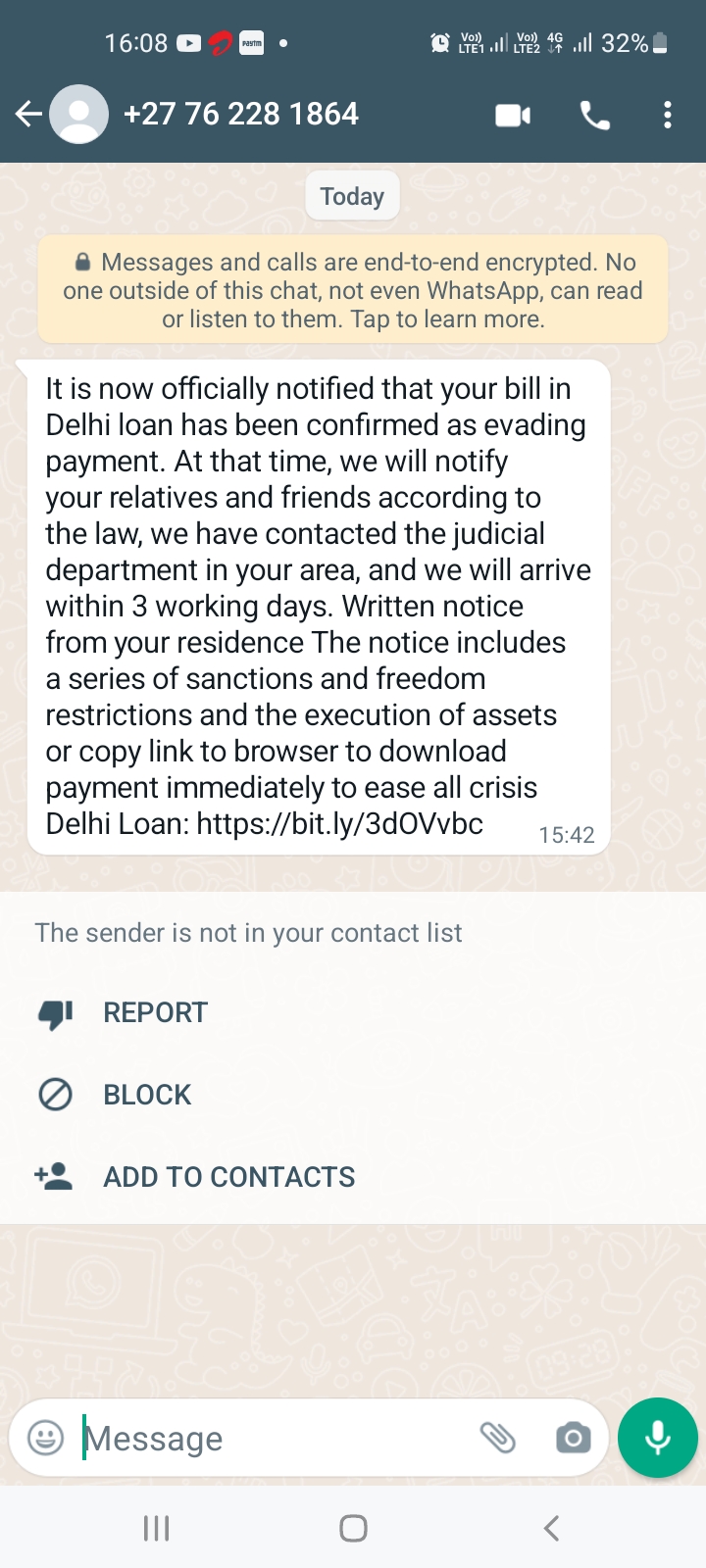Image resolution: width=706 pixels, height=1568 pixels.
Task: Go back using the header arrow
Action: pyautogui.click(x=28, y=115)
